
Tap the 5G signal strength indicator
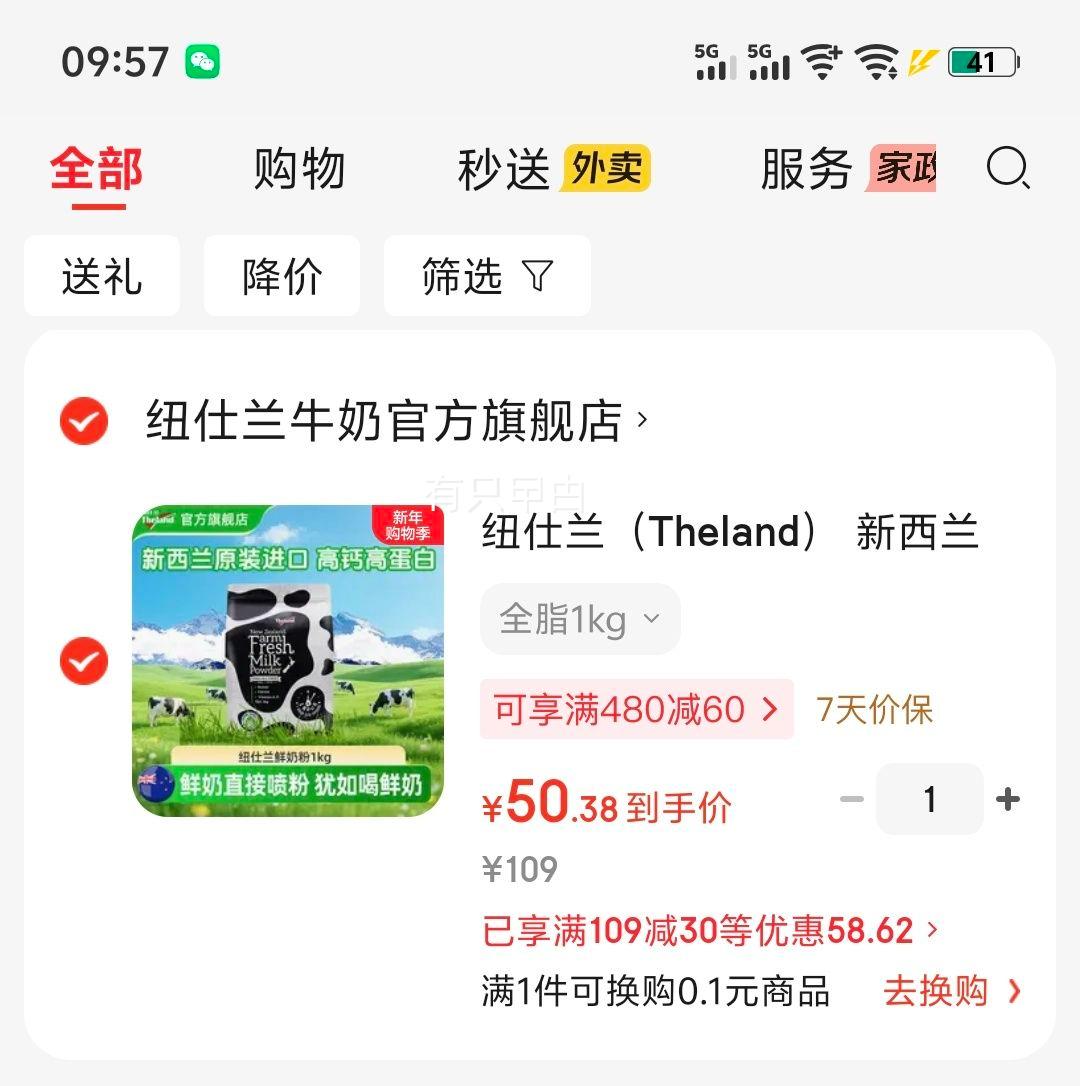[715, 62]
